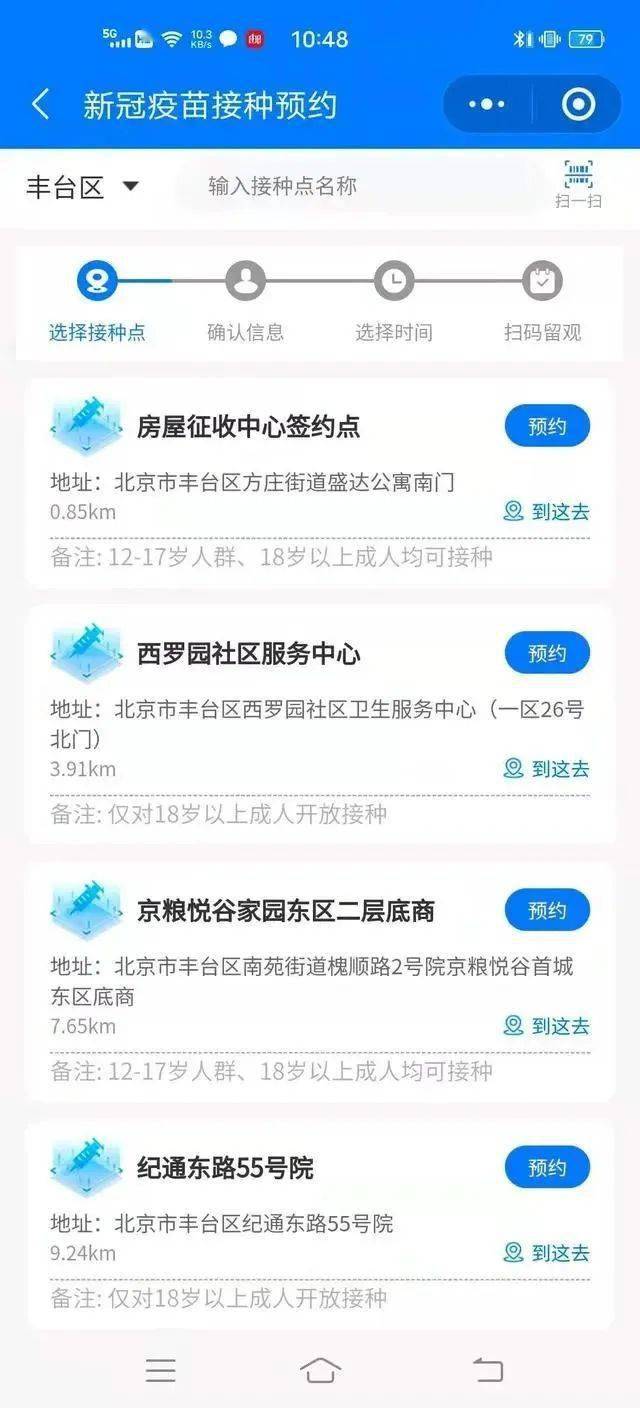
Task: Select 预约 for 纪通东路55号院
Action: coord(547,1168)
